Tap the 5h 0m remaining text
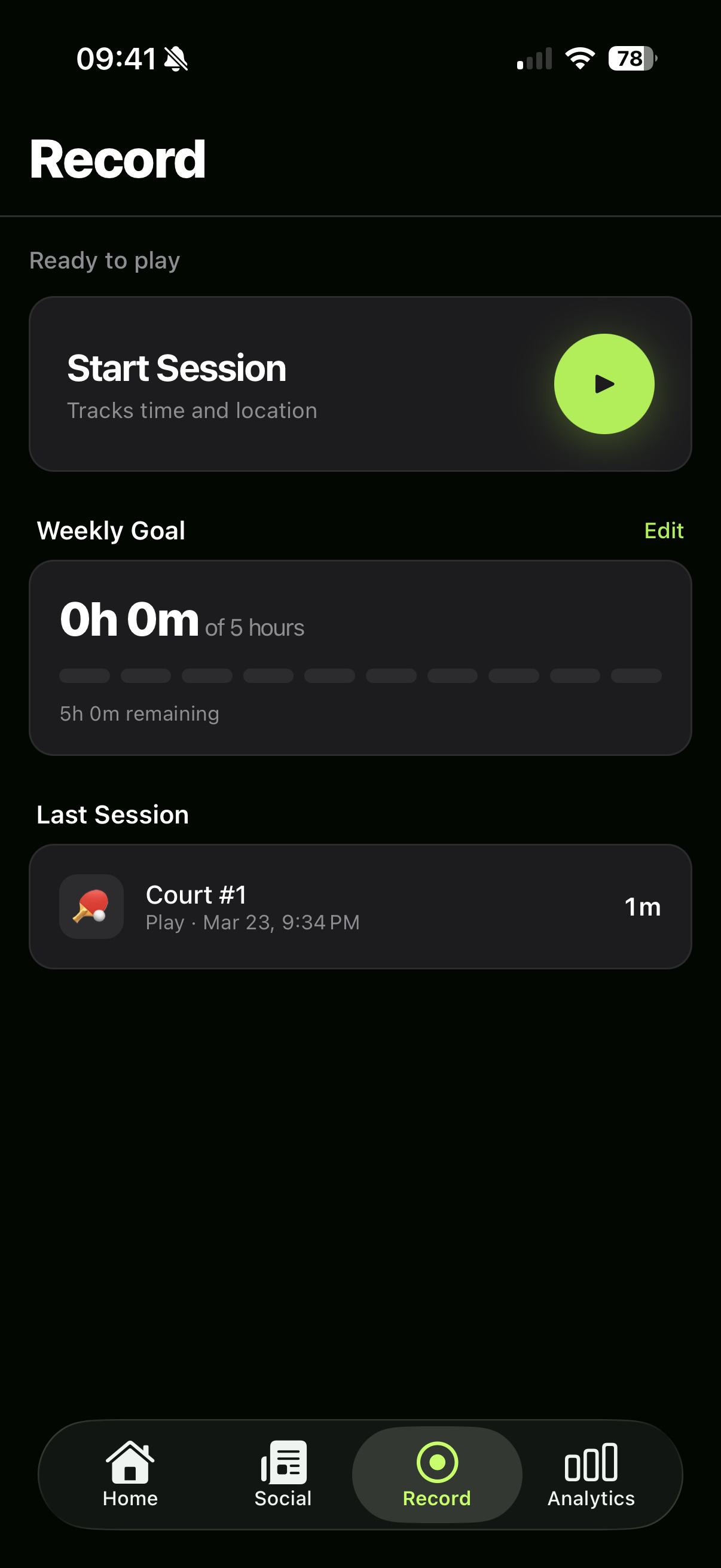This screenshot has height=1568, width=721. click(x=139, y=713)
